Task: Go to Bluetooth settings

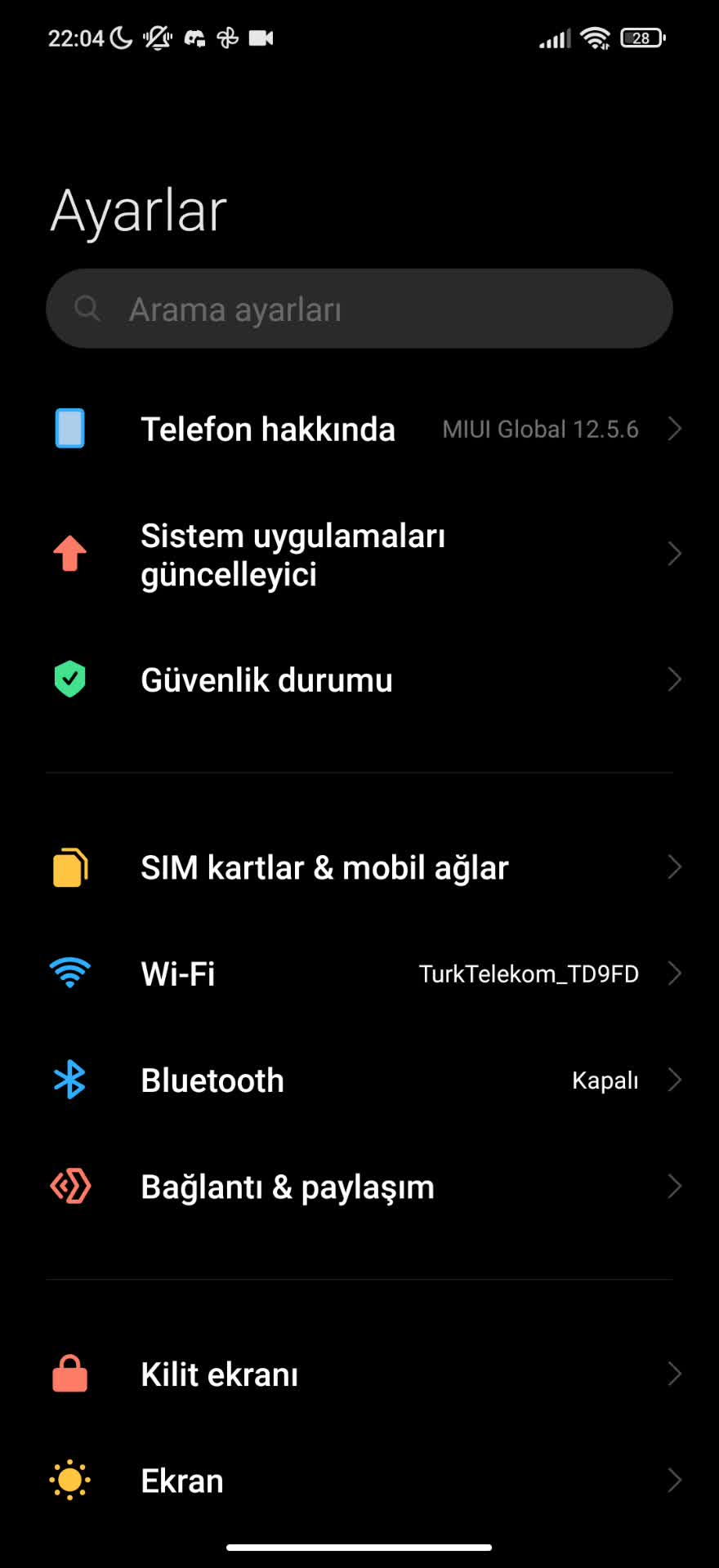Action: click(359, 1080)
